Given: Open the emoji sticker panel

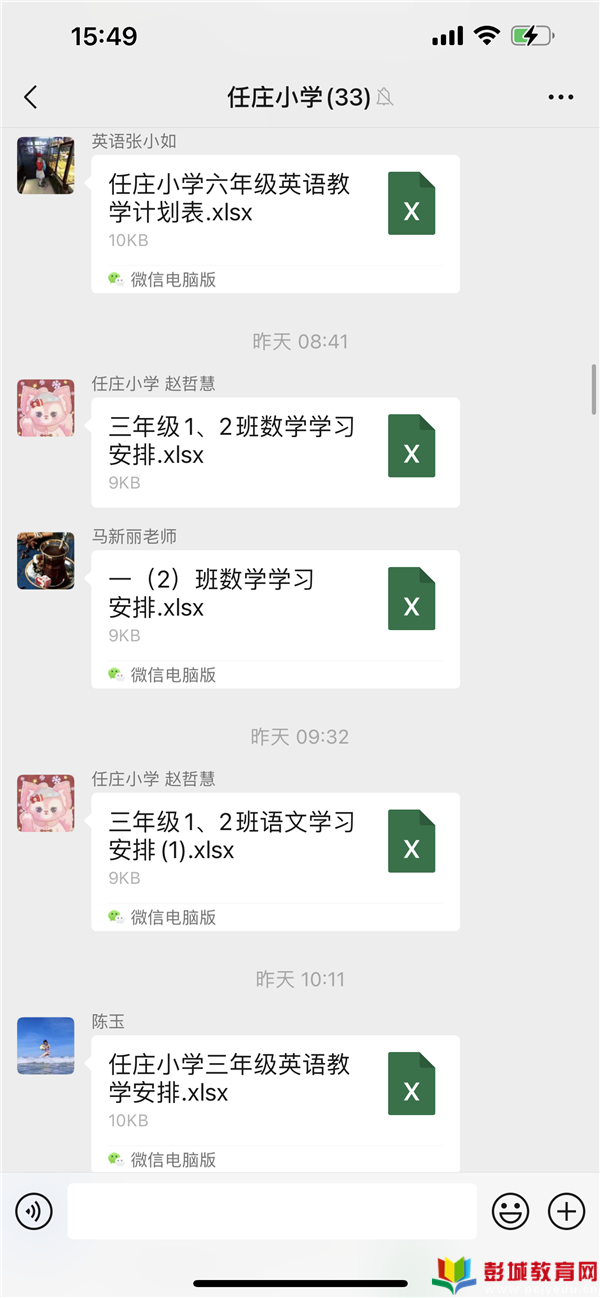Looking at the screenshot, I should point(510,1212).
